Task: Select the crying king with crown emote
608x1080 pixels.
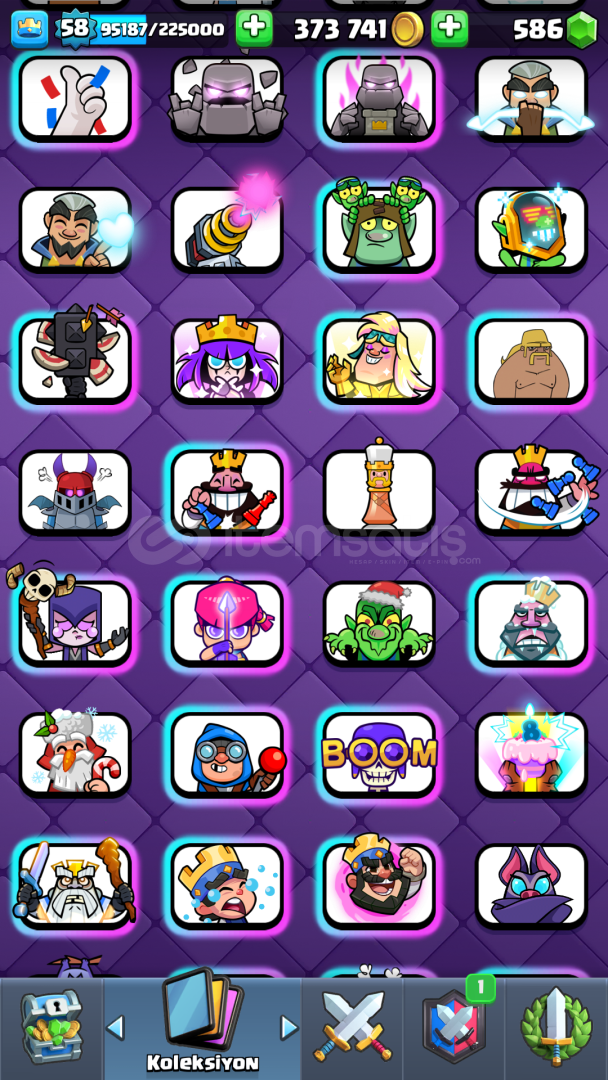Action: pos(227,885)
